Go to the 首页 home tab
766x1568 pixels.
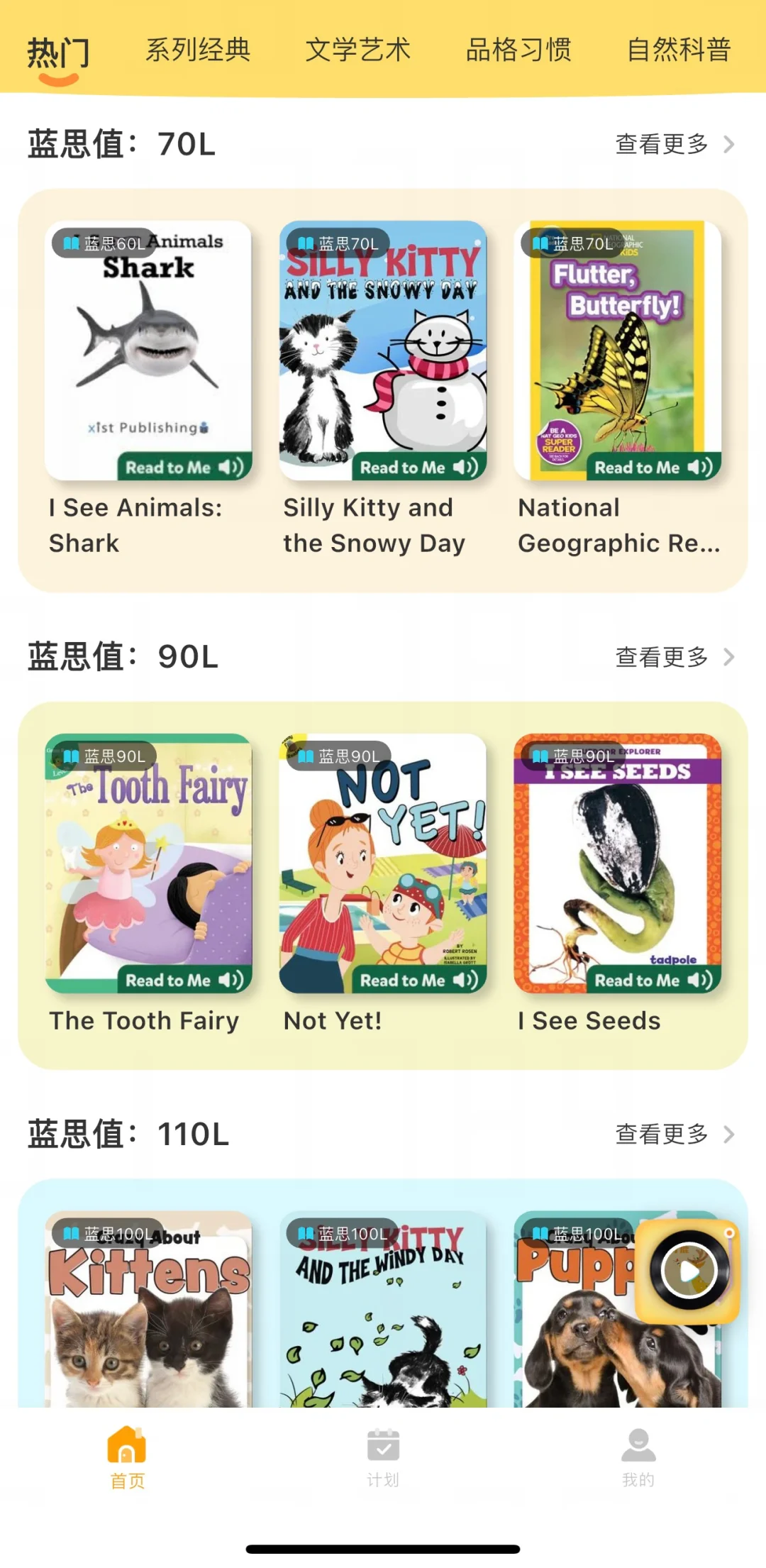tap(127, 1458)
